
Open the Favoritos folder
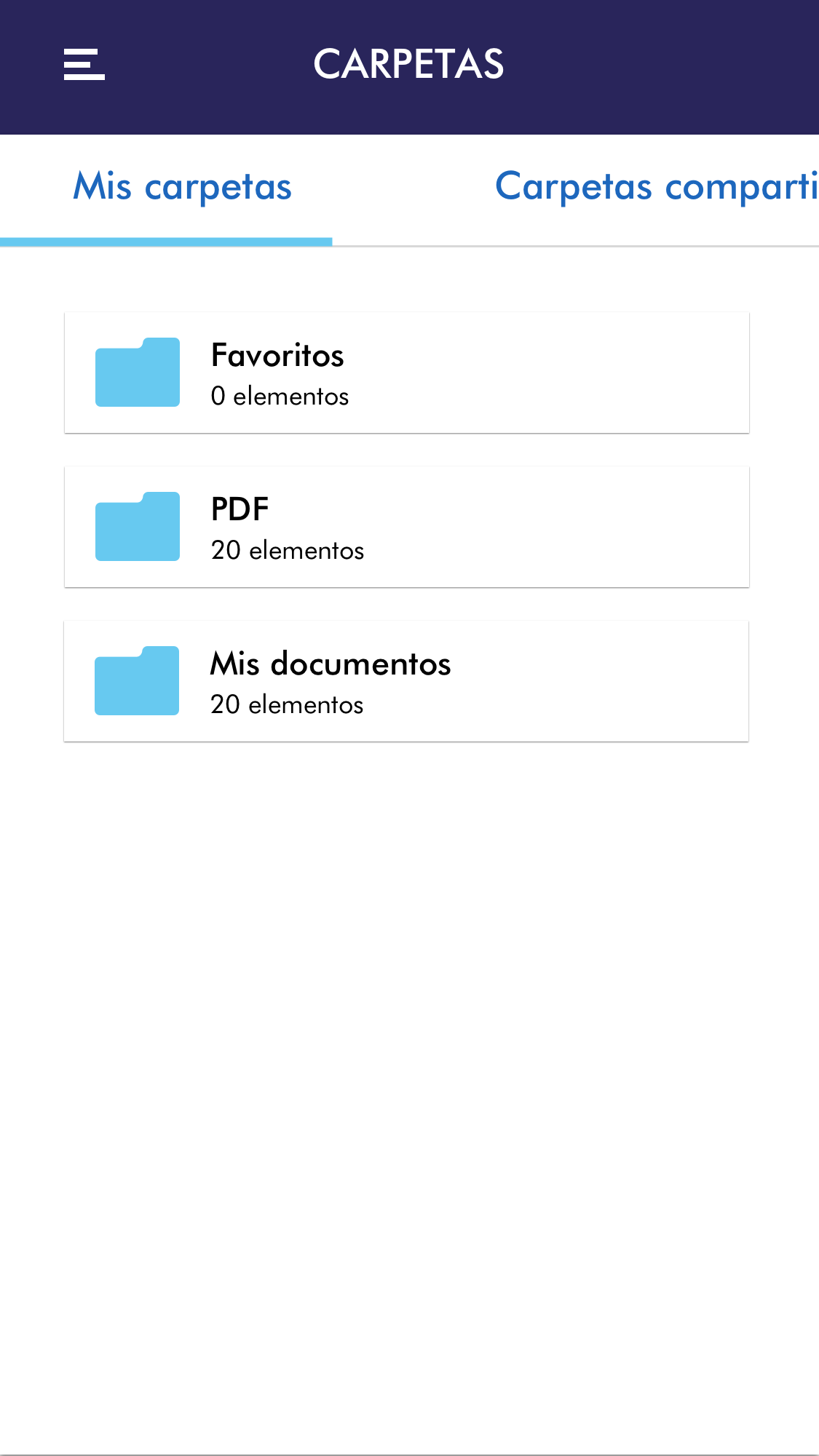pos(406,373)
